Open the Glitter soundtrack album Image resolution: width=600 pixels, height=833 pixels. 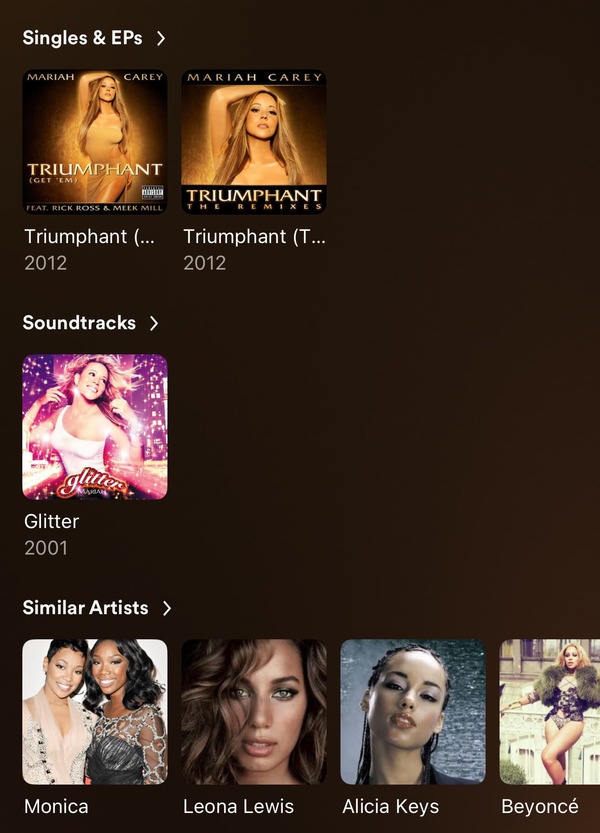click(x=95, y=427)
